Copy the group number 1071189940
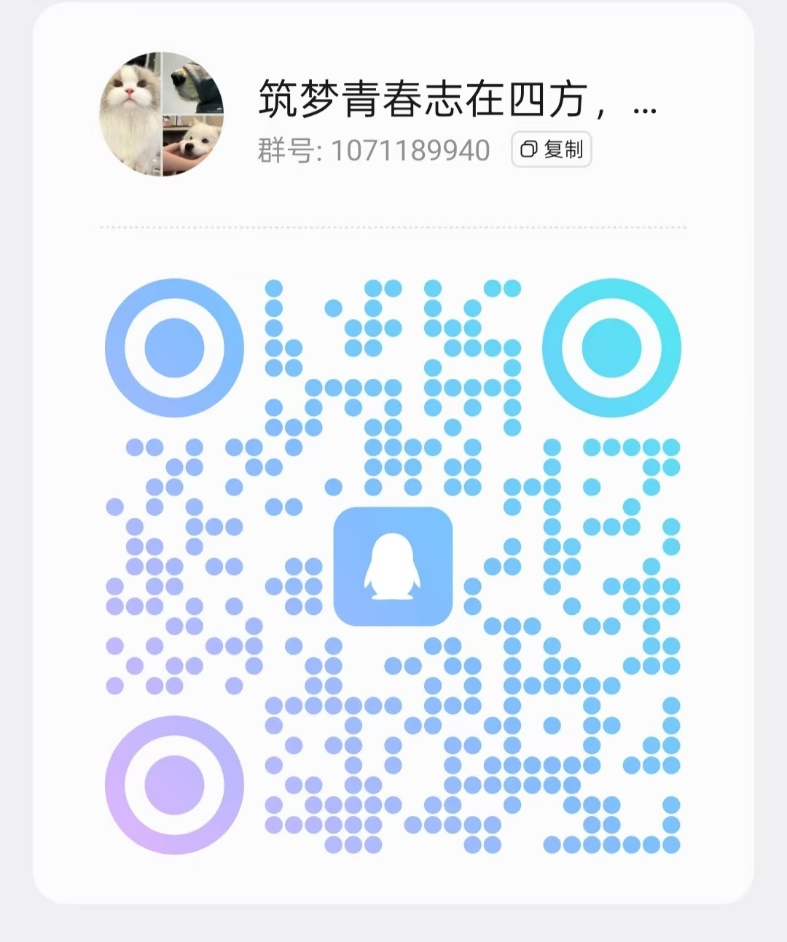This screenshot has width=787, height=942. [x=551, y=150]
